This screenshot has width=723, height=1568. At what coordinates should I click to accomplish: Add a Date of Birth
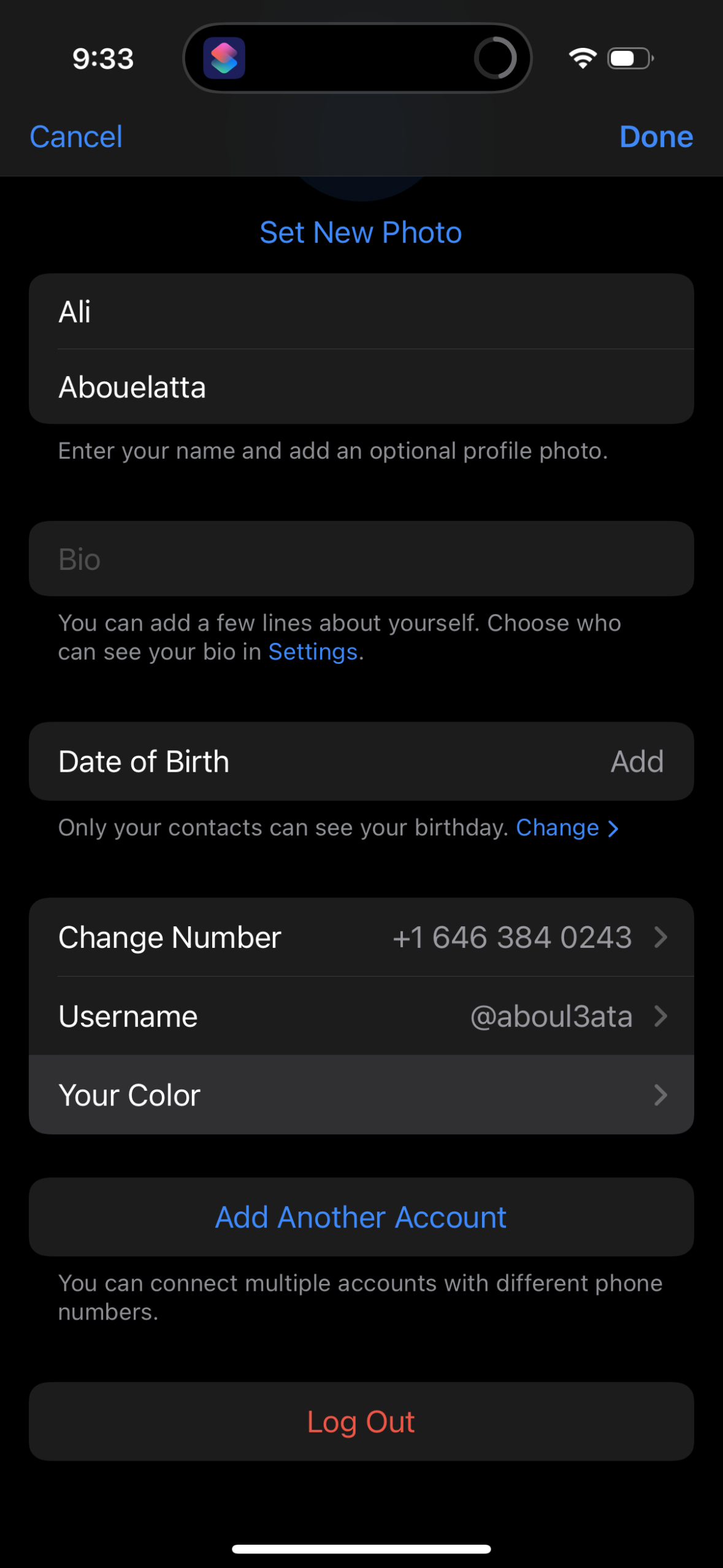637,761
